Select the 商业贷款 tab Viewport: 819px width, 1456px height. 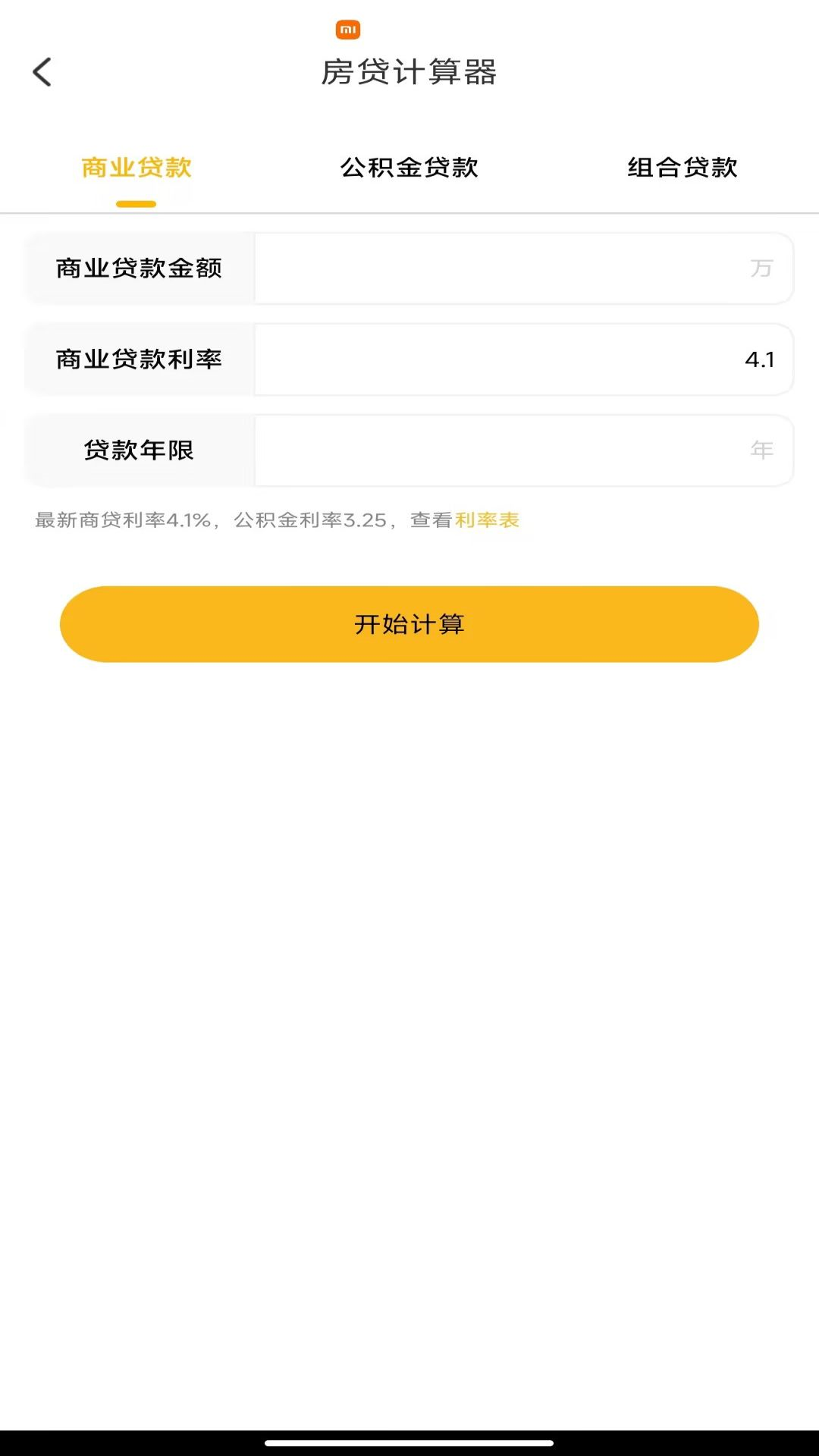click(x=136, y=168)
